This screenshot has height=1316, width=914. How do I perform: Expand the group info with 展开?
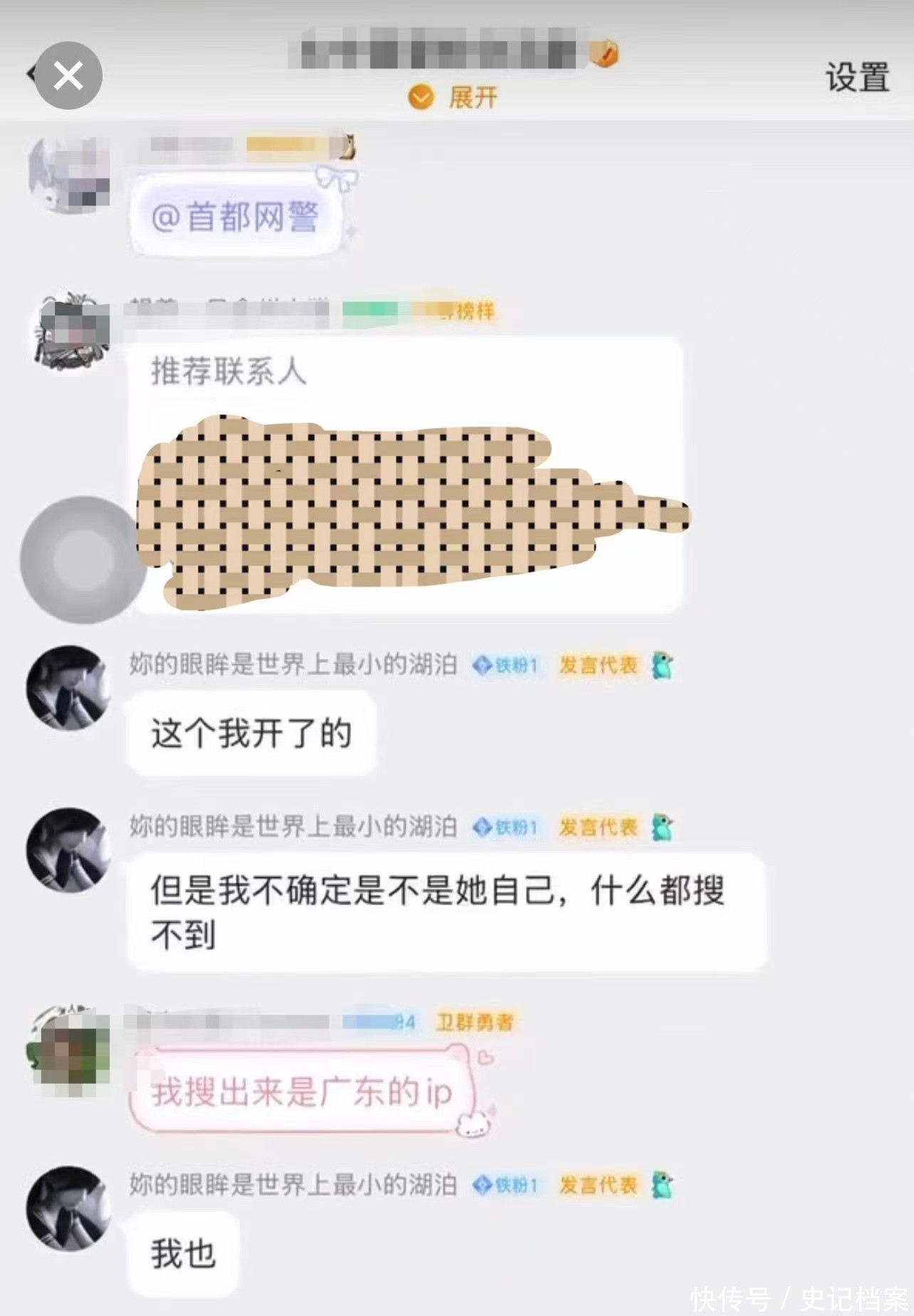(453, 97)
